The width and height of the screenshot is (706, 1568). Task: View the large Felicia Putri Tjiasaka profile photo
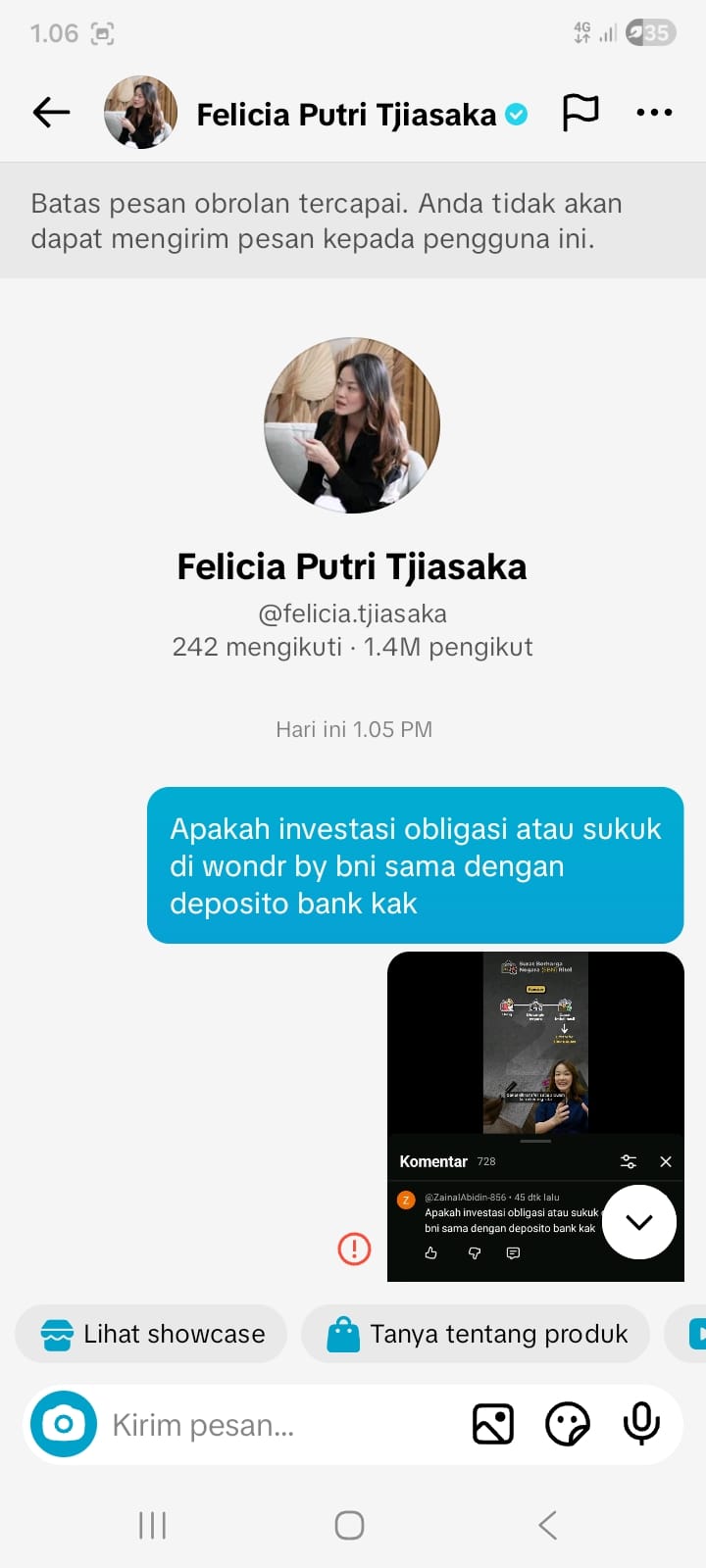tap(352, 426)
